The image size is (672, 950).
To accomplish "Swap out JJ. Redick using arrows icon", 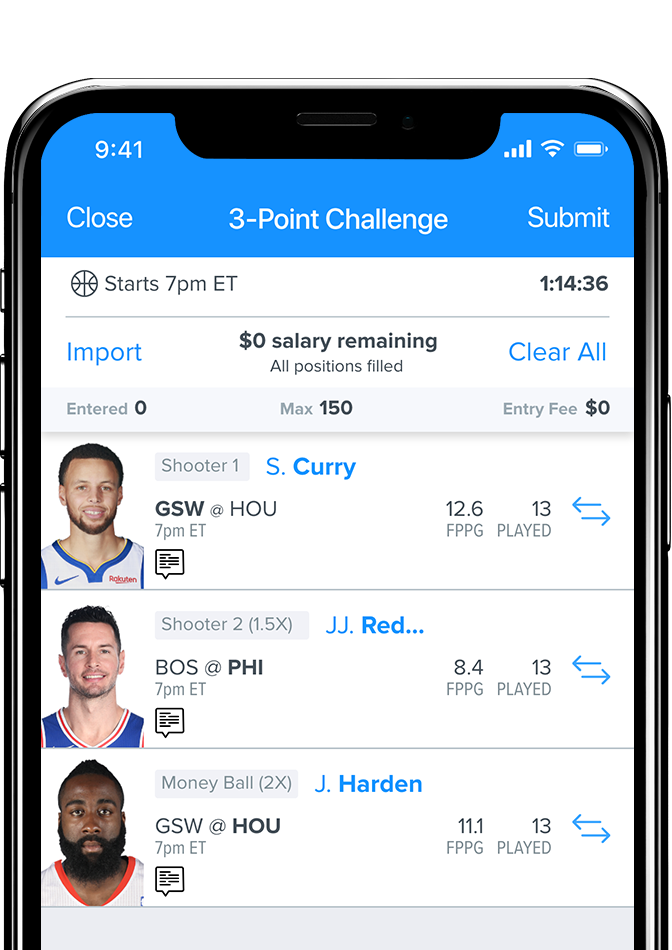I will click(x=591, y=670).
